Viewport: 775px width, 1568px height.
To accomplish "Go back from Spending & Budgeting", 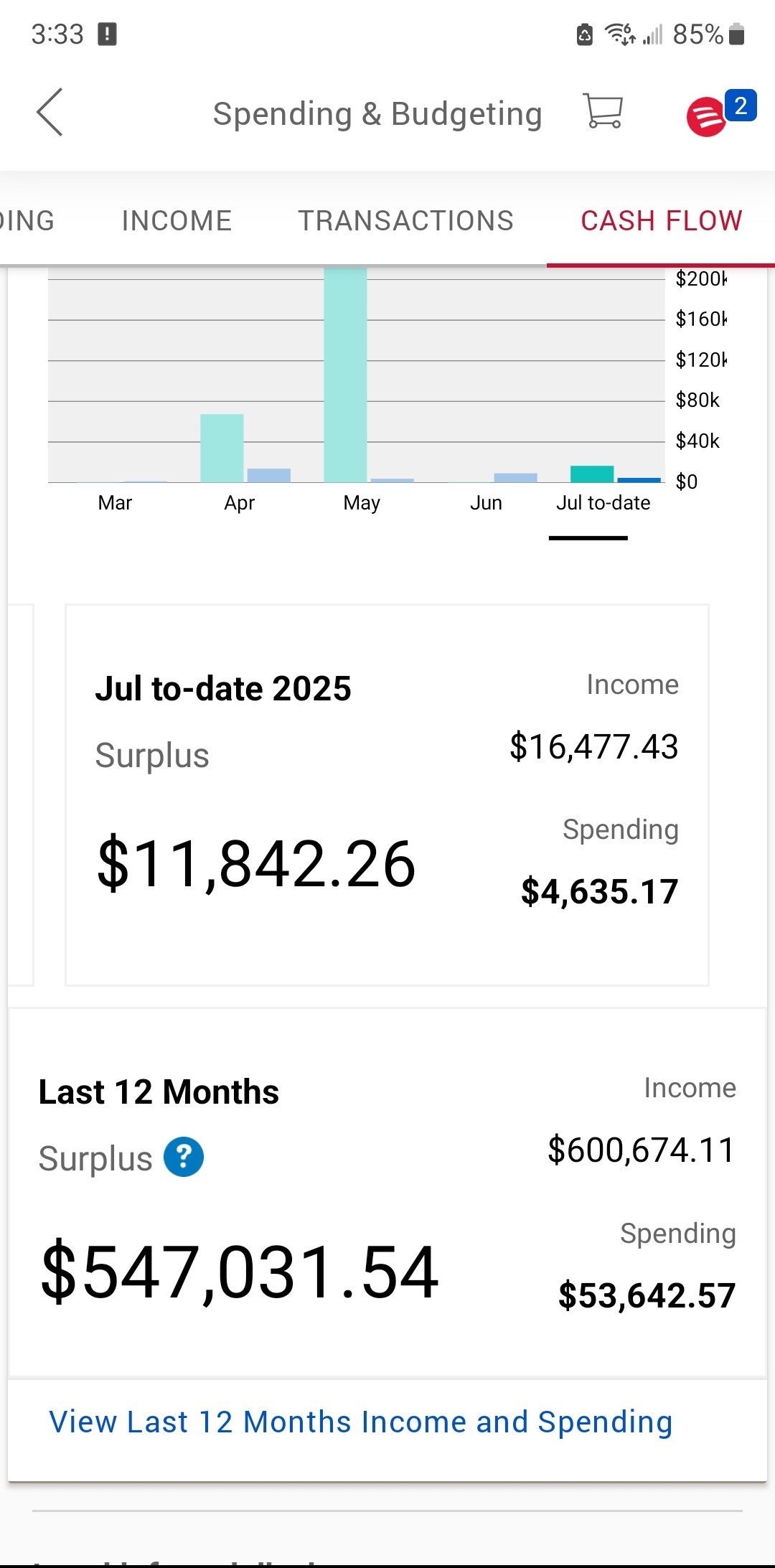I will point(50,112).
